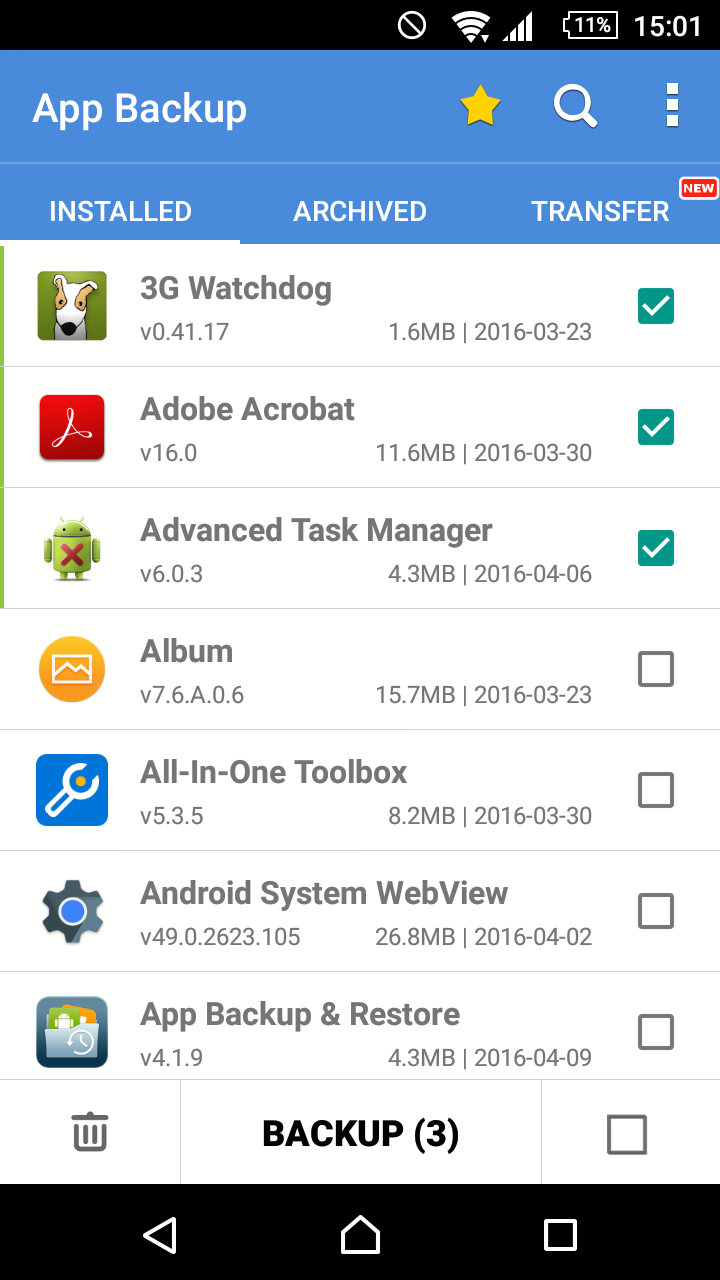Check the All-In-One Toolbox box
Screen dimensions: 720x1280
pyautogui.click(x=656, y=790)
